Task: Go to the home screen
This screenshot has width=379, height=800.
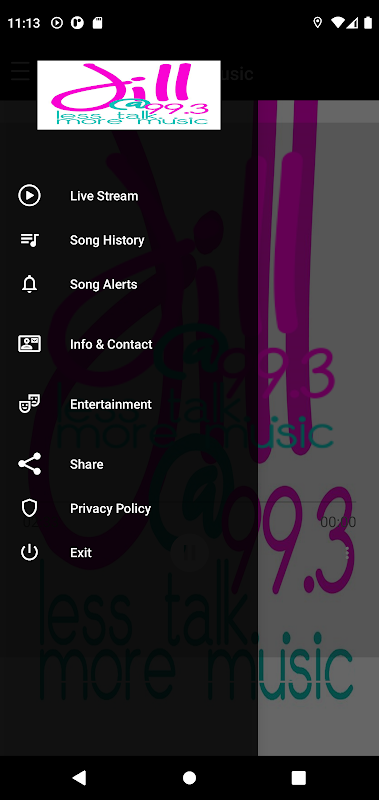Action: coord(189,777)
